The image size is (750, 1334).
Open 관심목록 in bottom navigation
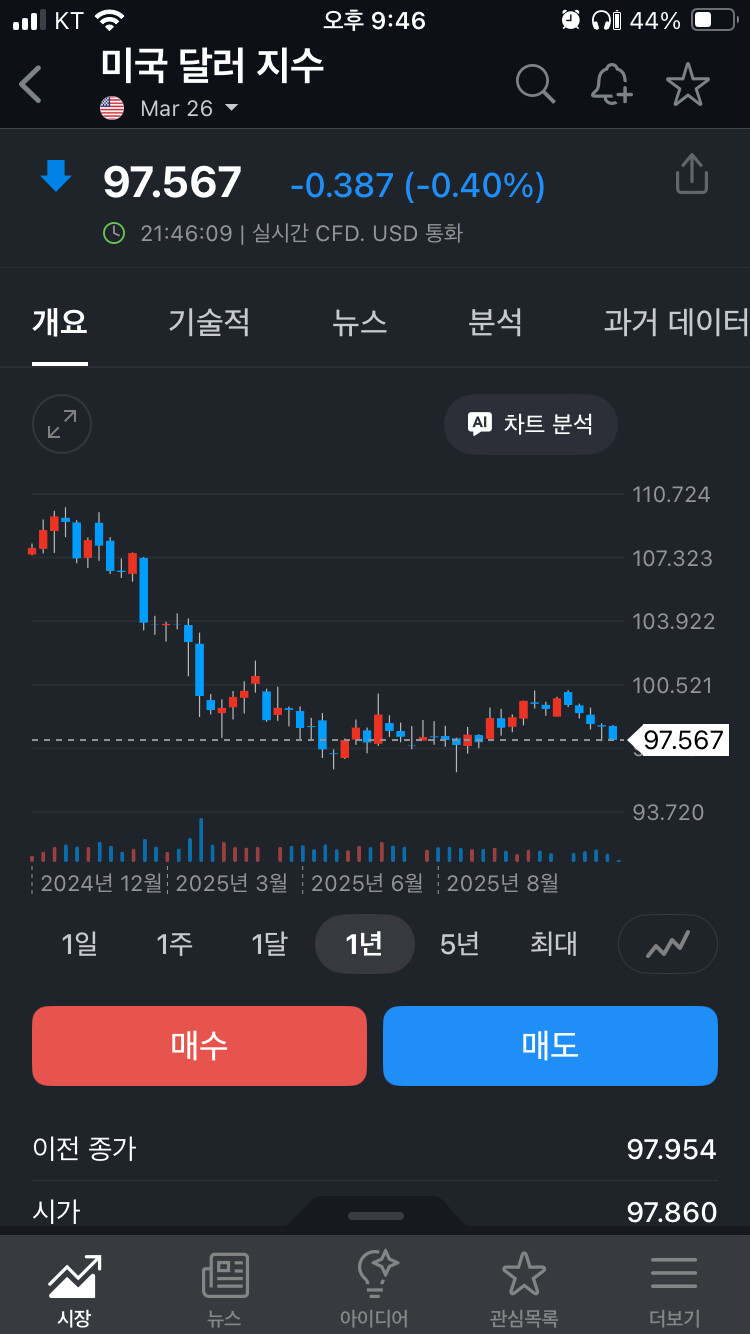tap(524, 1290)
